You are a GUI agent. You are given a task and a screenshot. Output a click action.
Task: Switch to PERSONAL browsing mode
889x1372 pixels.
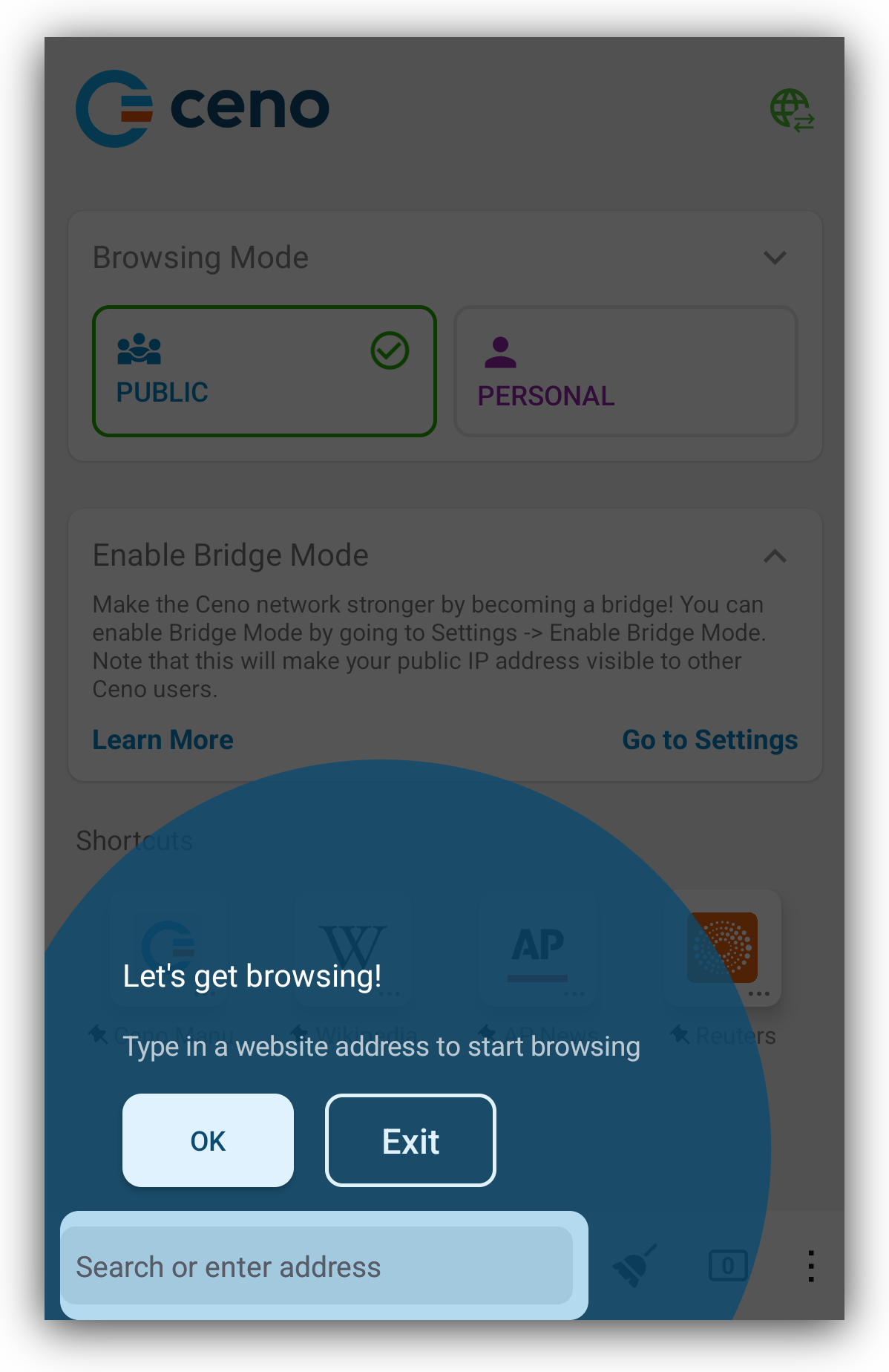626,371
